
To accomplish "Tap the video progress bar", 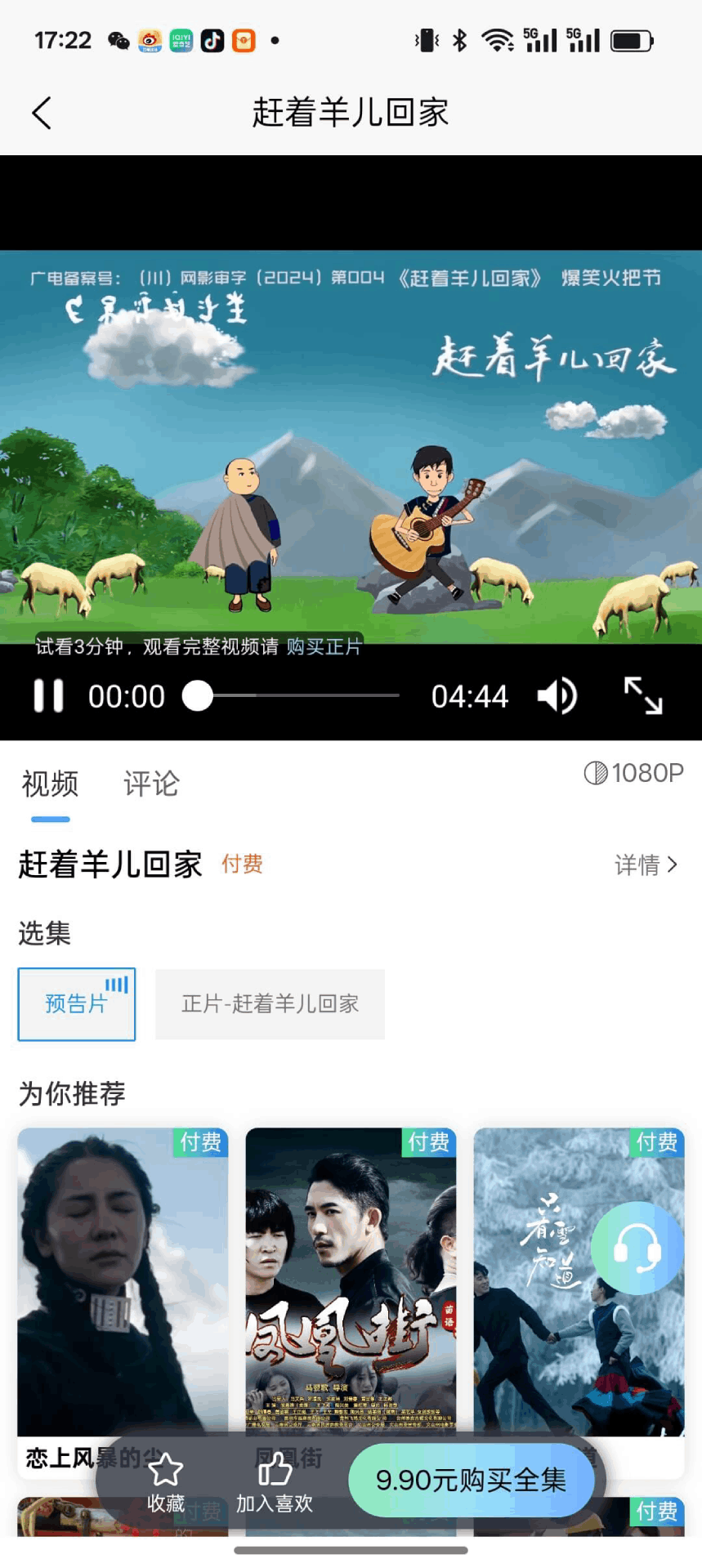I will 299,696.
